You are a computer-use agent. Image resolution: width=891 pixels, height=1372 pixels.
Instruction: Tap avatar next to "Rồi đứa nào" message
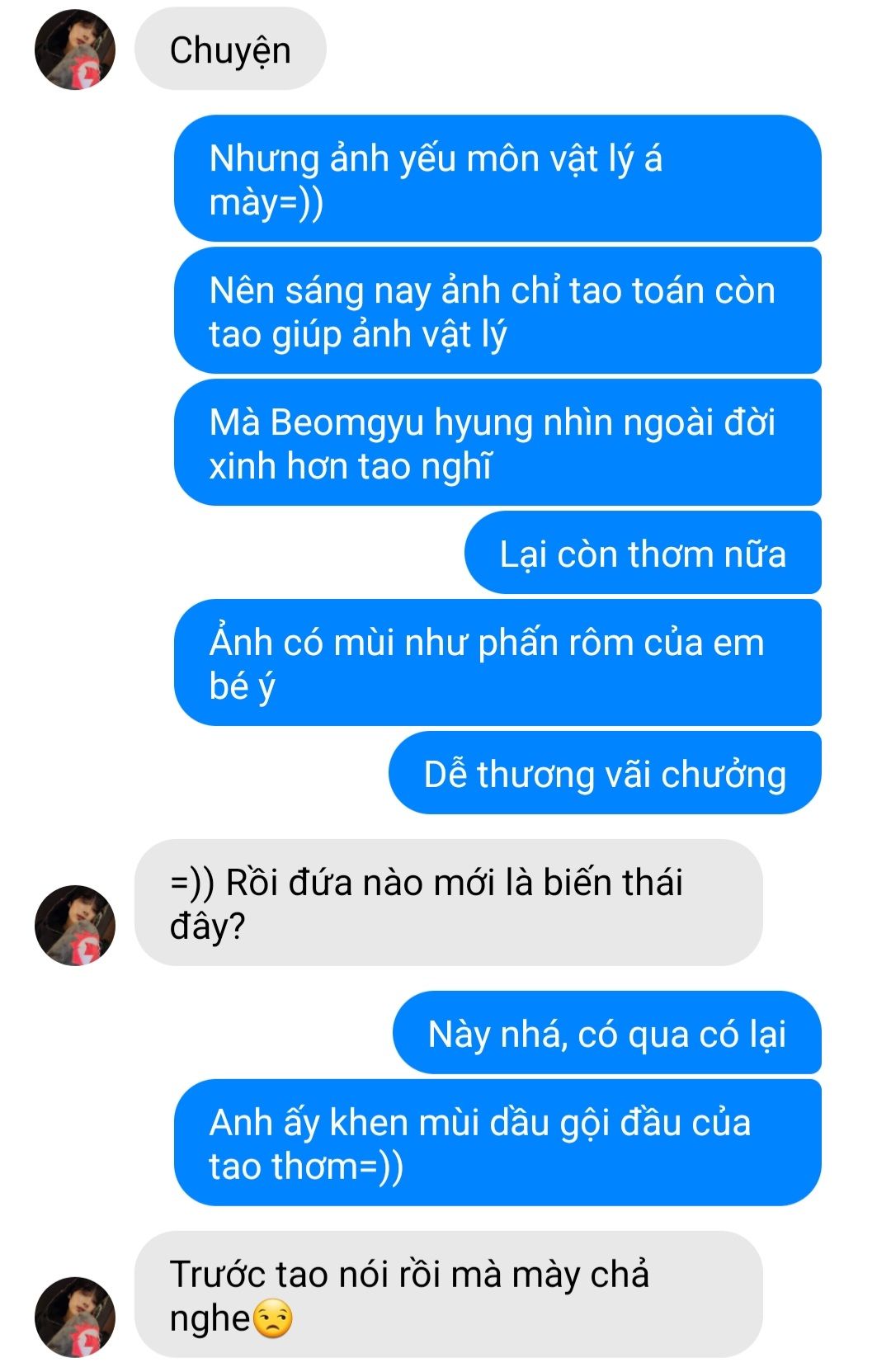tap(74, 925)
